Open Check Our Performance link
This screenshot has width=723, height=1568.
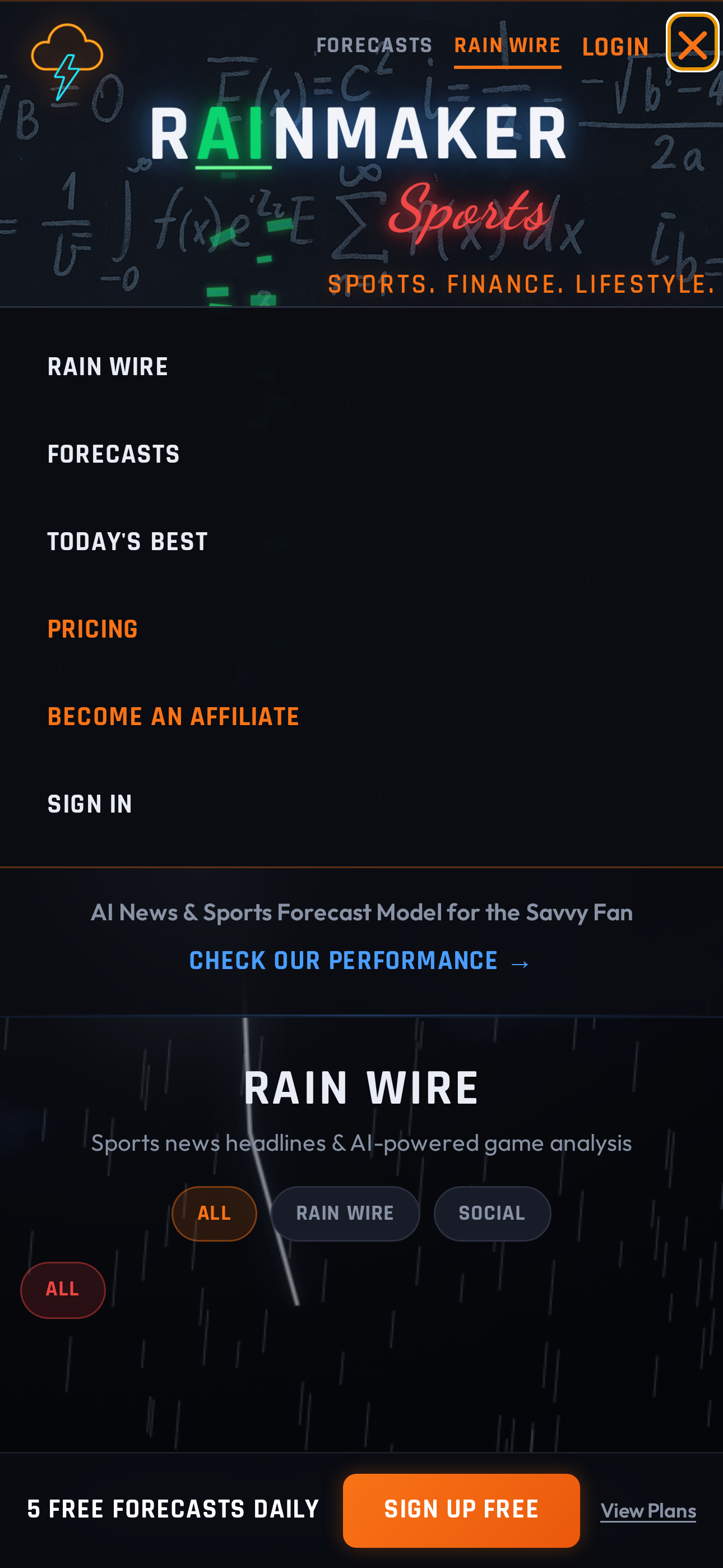click(x=359, y=961)
